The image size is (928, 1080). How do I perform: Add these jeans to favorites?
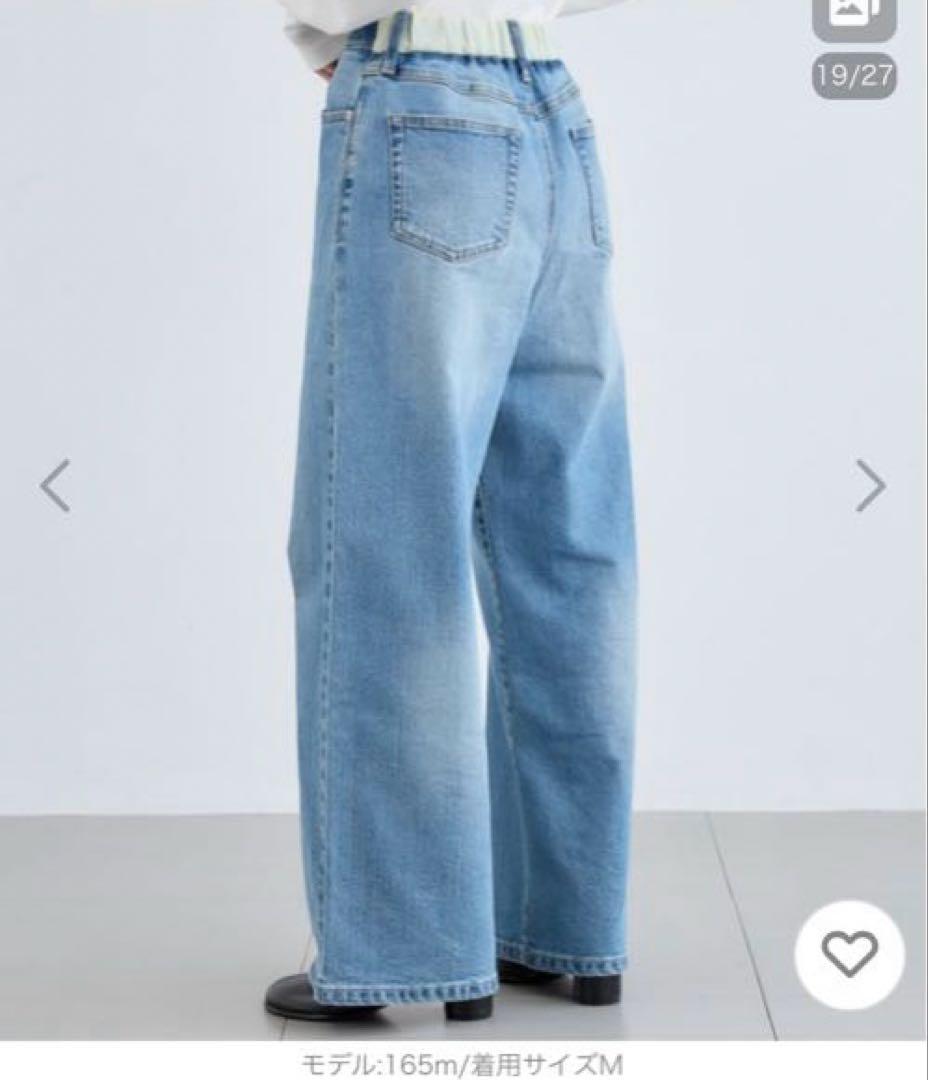pos(849,954)
